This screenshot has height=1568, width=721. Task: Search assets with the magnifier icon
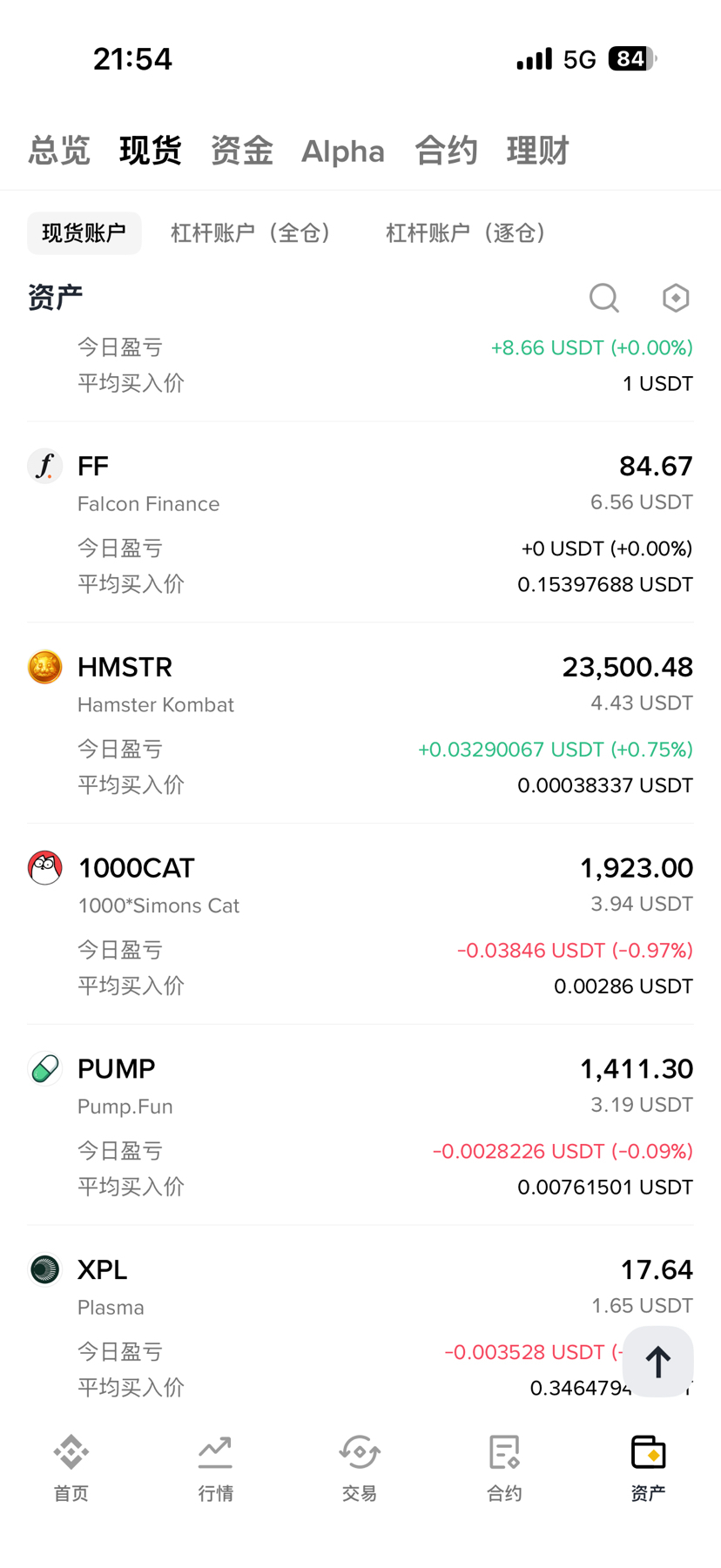603,298
